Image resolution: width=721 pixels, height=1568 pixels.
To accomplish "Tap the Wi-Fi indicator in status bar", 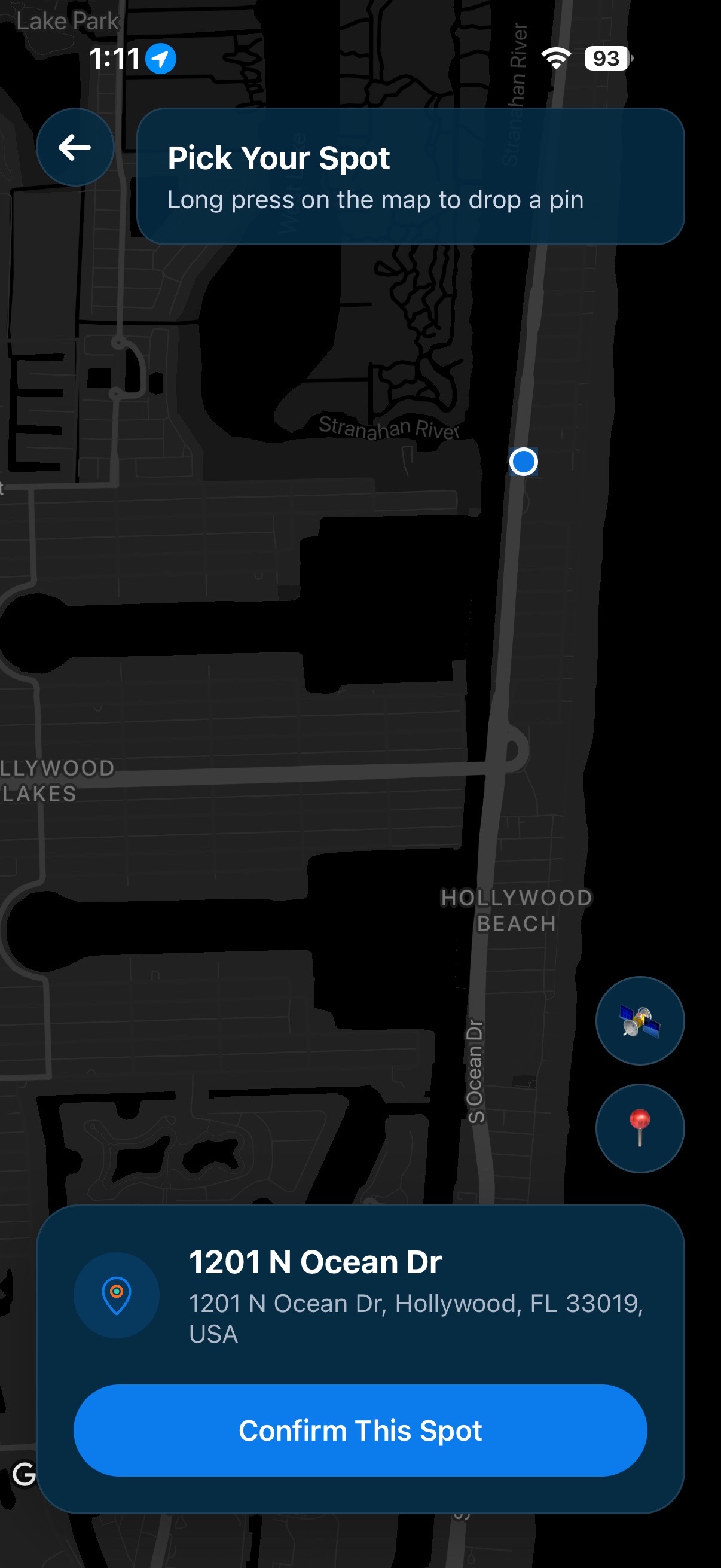I will (555, 59).
